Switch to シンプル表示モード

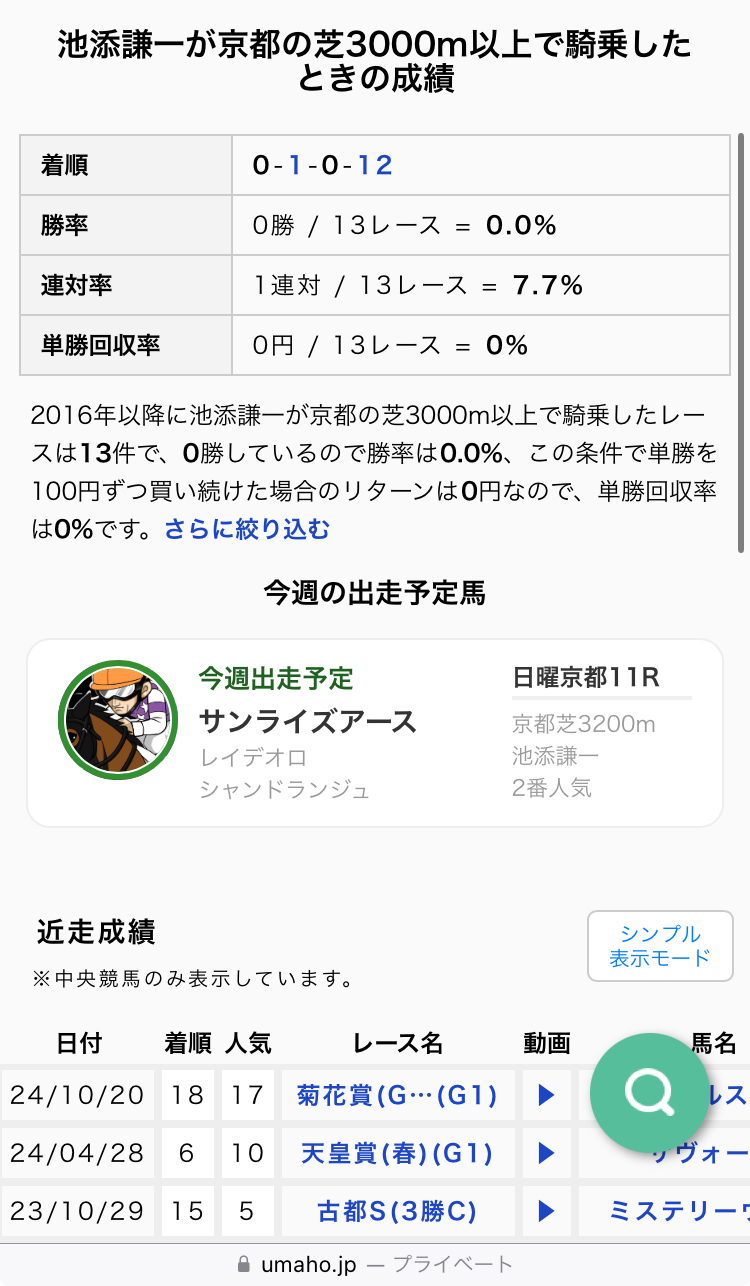coord(660,945)
